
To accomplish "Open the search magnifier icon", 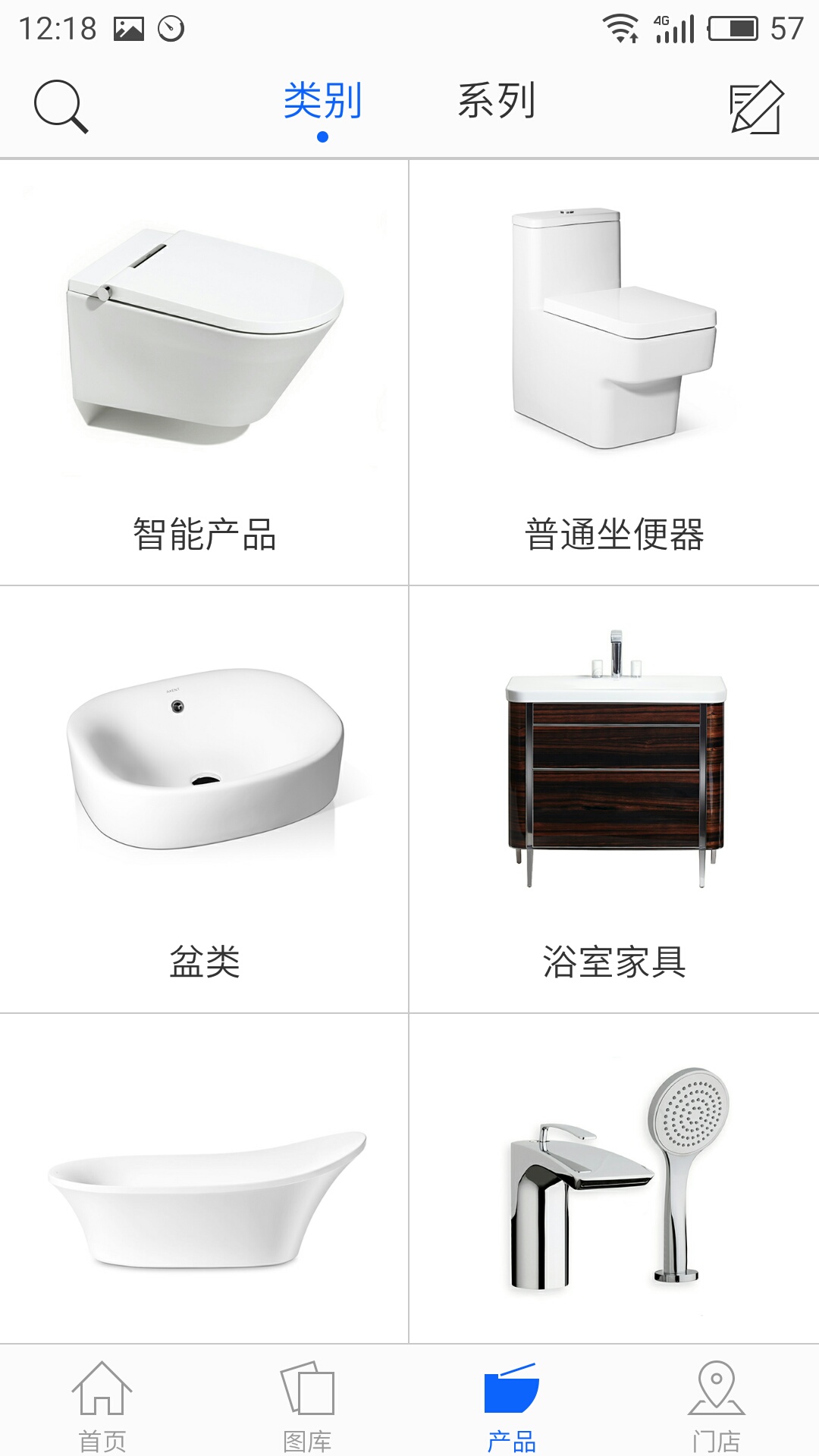I will click(x=61, y=106).
